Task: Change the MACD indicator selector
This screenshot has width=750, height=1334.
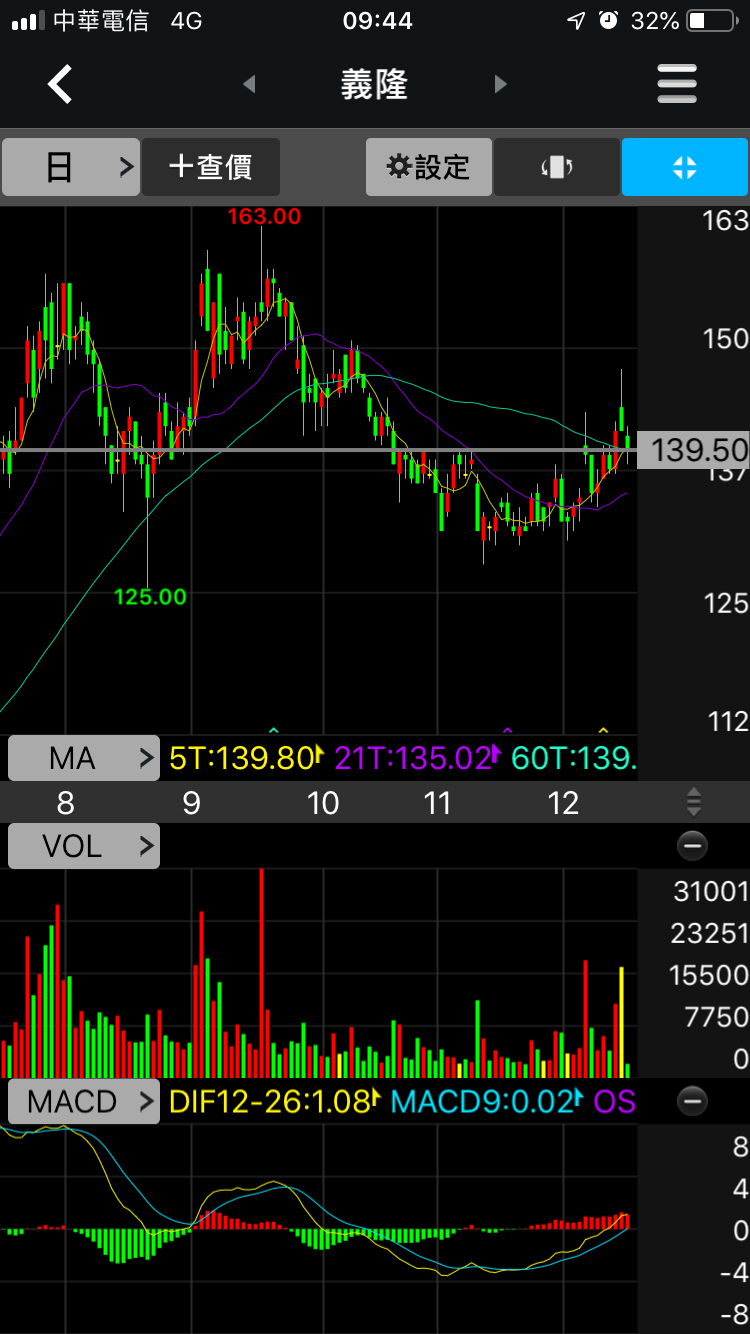Action: (83, 1102)
